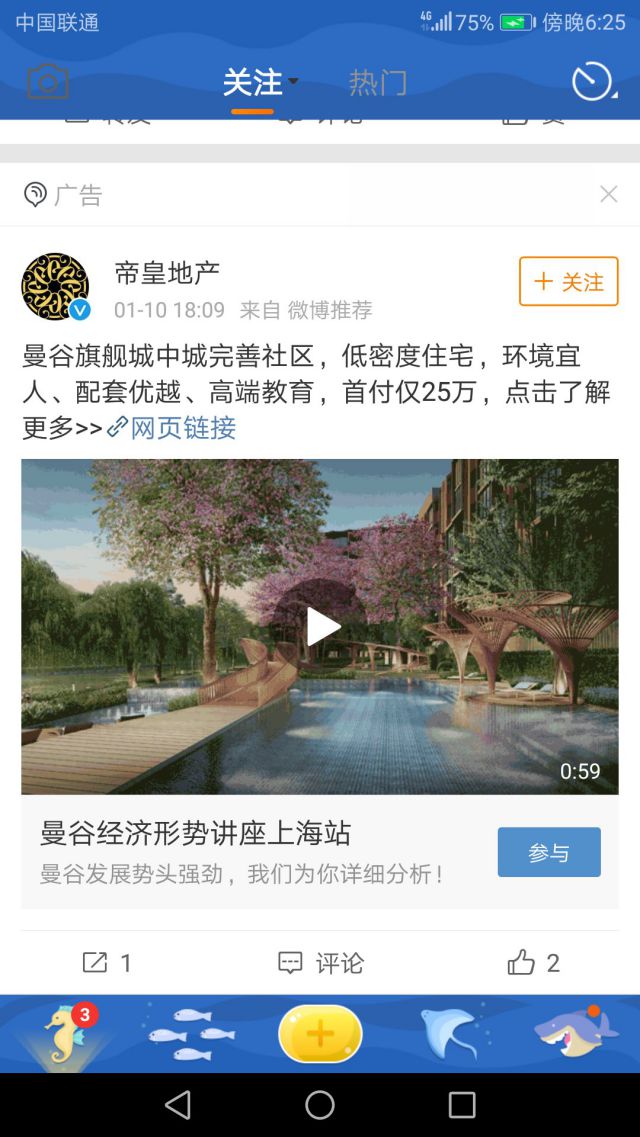The image size is (640, 1137).
Task: Repost the 帝皇地产 post
Action: pos(106,963)
